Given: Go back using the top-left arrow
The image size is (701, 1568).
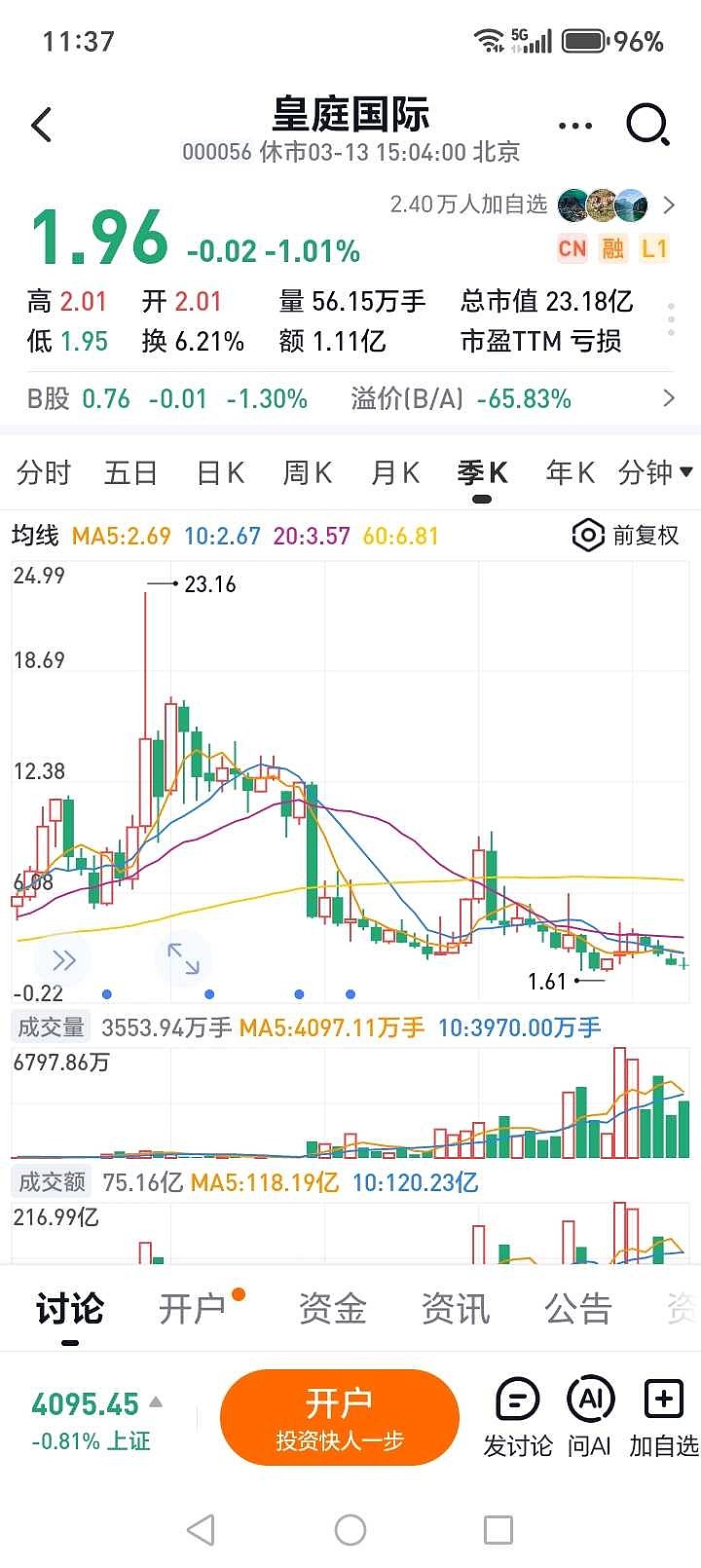Looking at the screenshot, I should pos(41,126).
